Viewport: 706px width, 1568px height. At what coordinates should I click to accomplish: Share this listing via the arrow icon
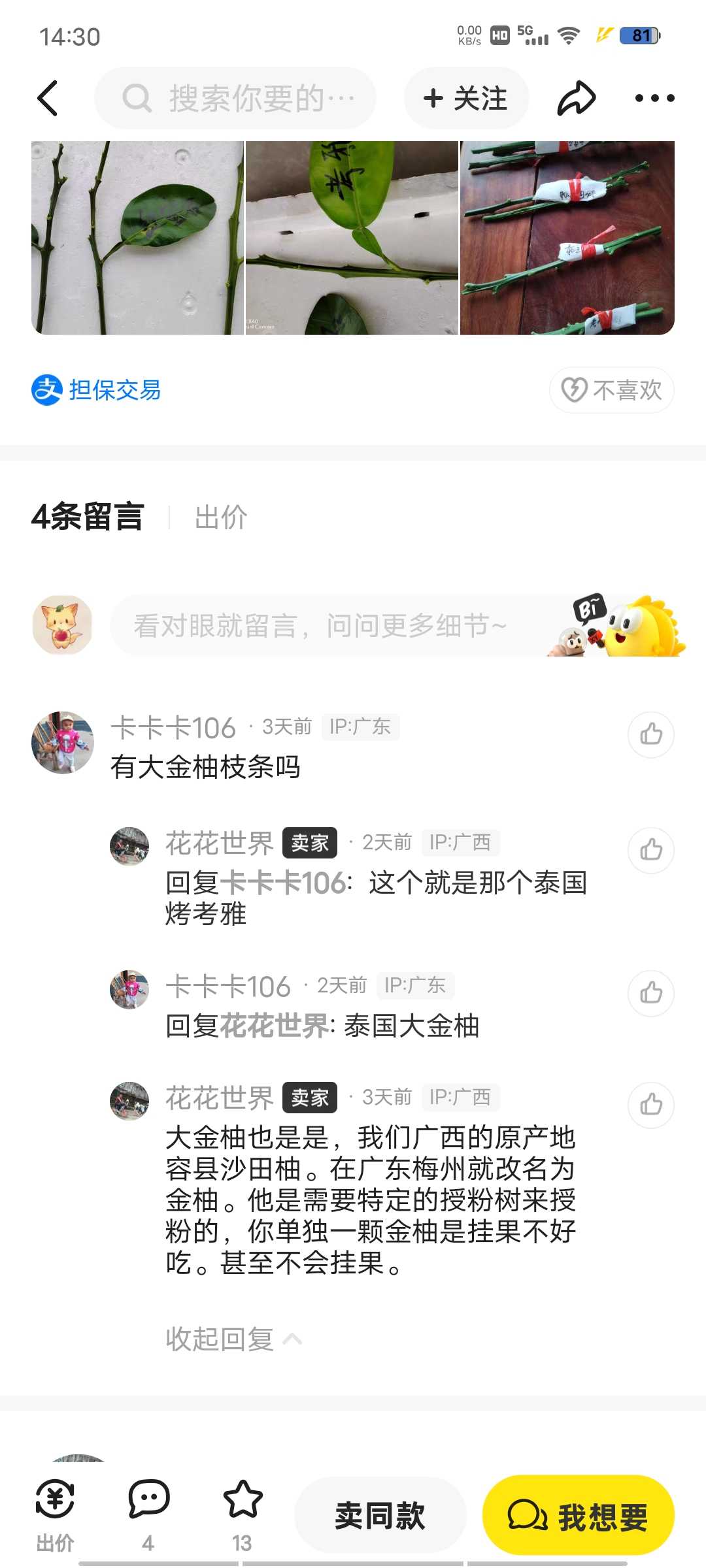pos(576,98)
